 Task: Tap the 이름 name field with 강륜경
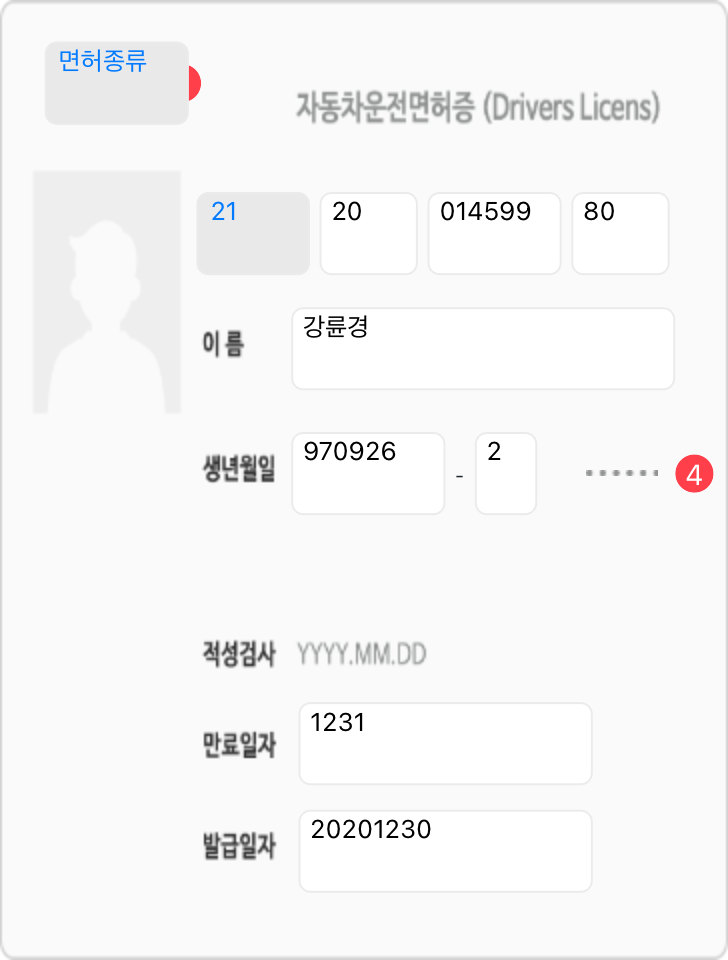tap(482, 348)
